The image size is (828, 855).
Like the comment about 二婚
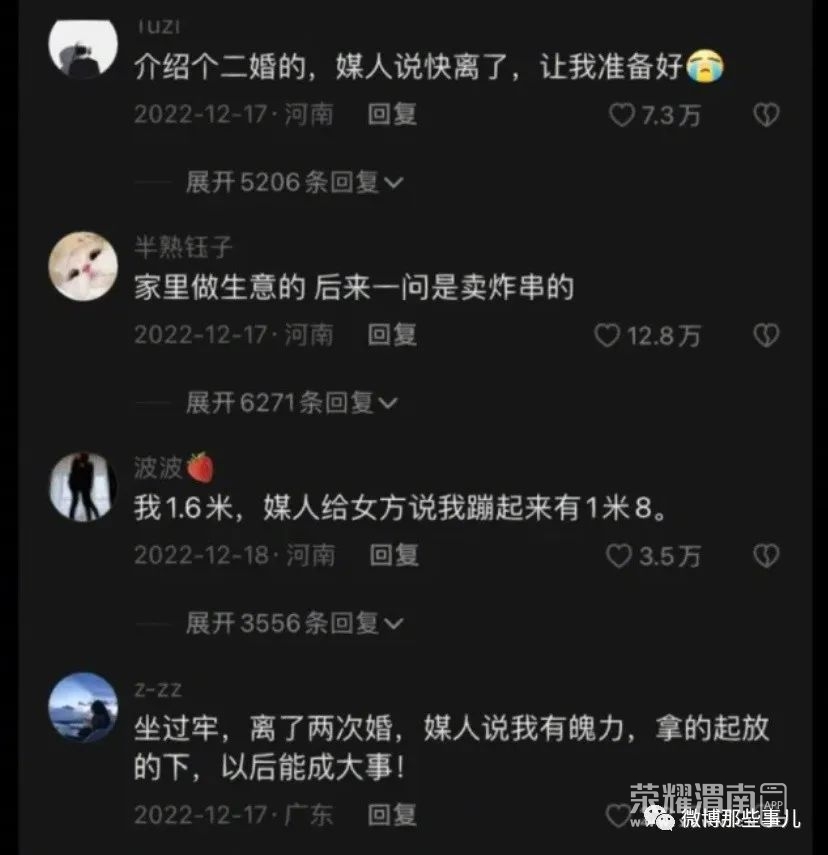point(622,115)
